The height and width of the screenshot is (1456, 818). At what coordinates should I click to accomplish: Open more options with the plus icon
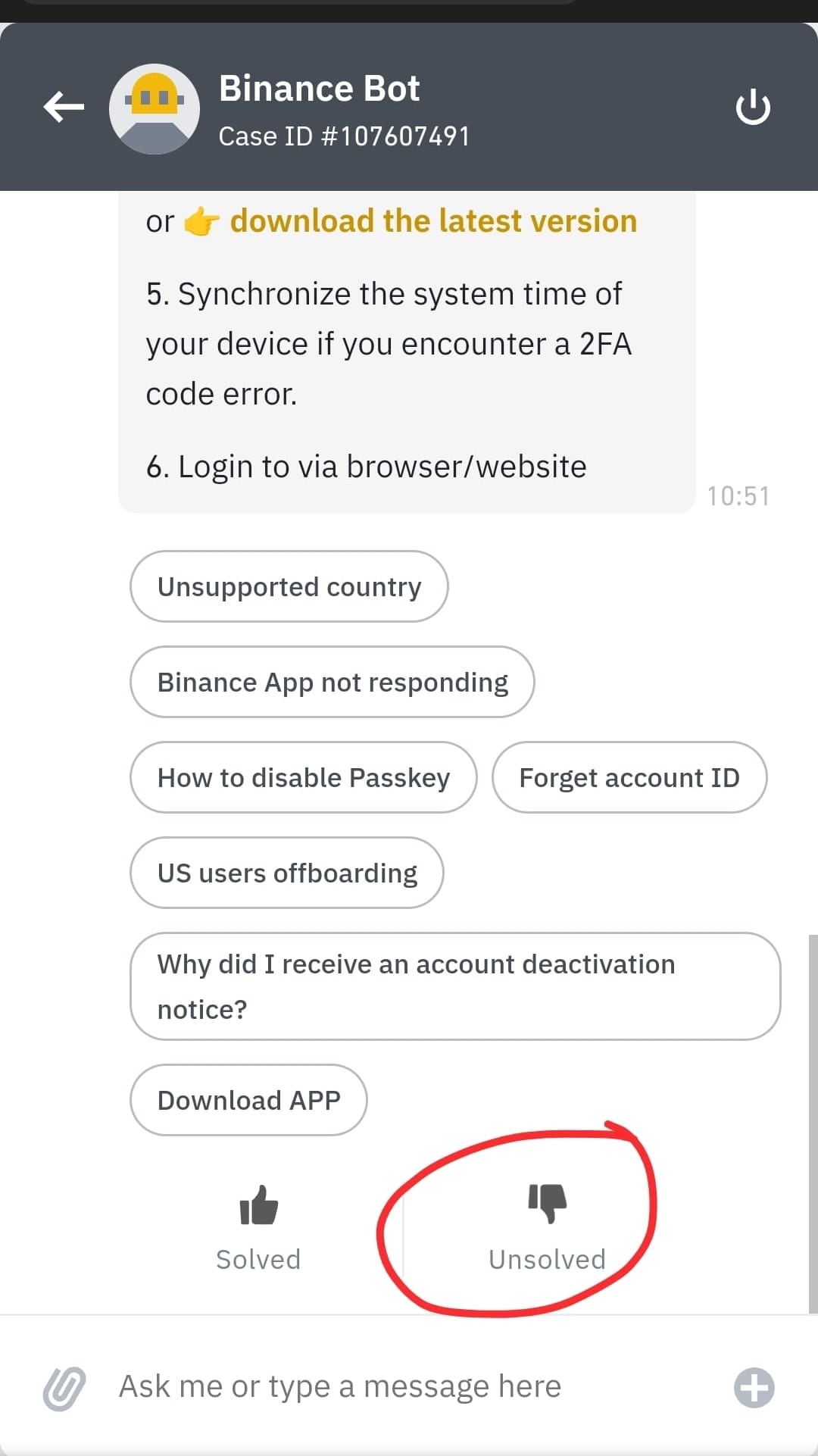[x=754, y=1388]
